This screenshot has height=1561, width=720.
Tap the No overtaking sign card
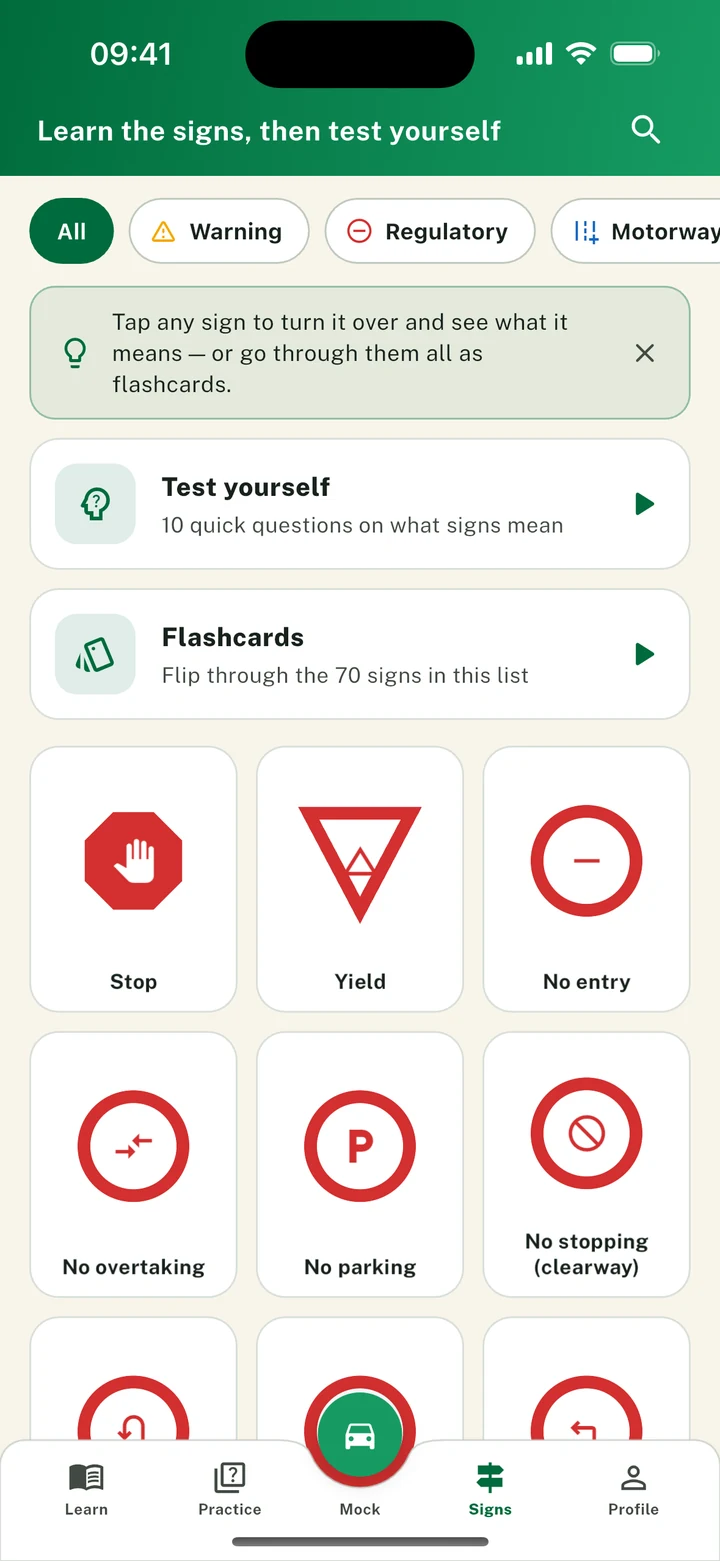(134, 1165)
